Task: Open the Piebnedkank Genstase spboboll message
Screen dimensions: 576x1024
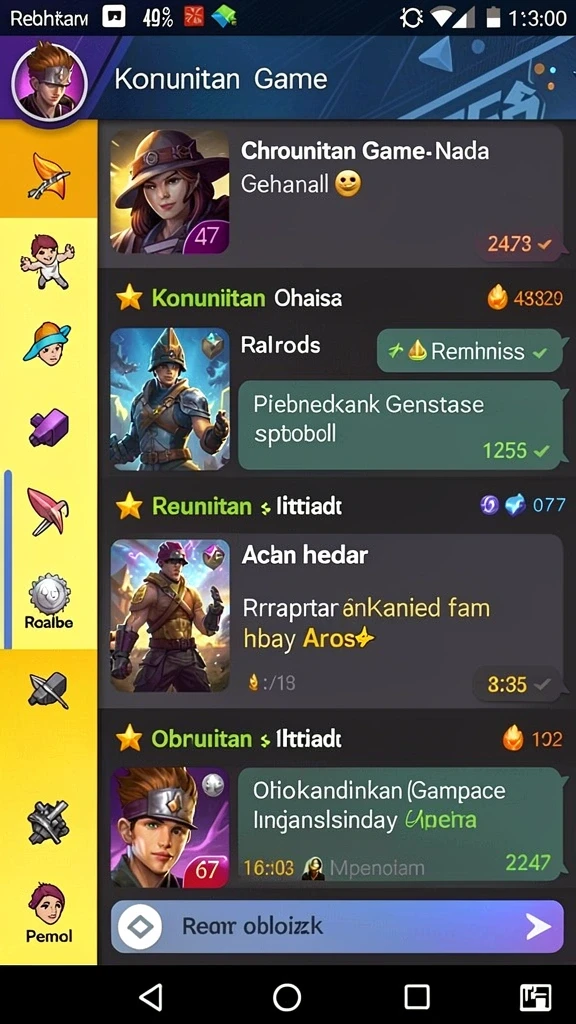Action: [400, 425]
